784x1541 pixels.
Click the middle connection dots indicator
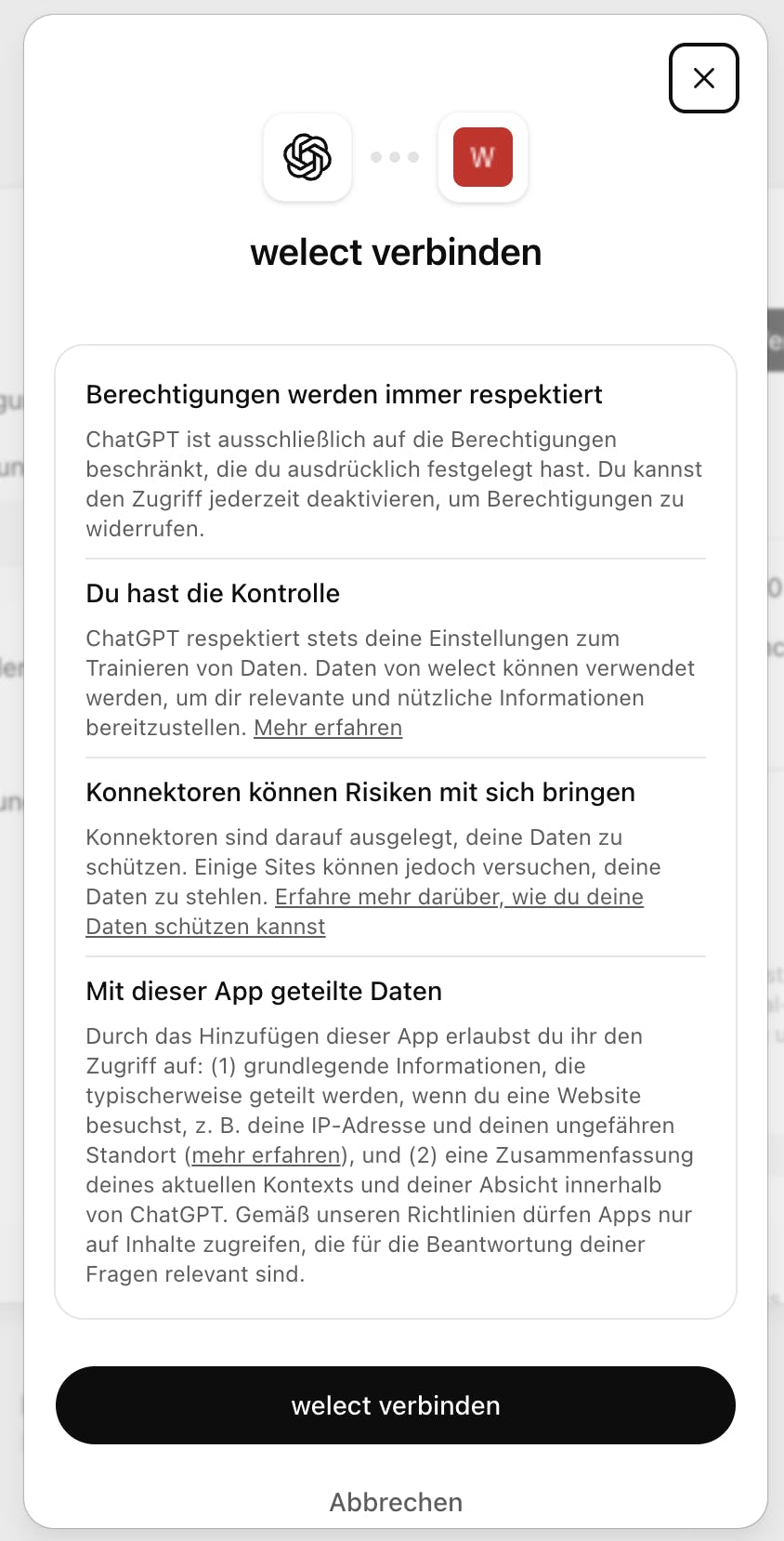(x=395, y=158)
